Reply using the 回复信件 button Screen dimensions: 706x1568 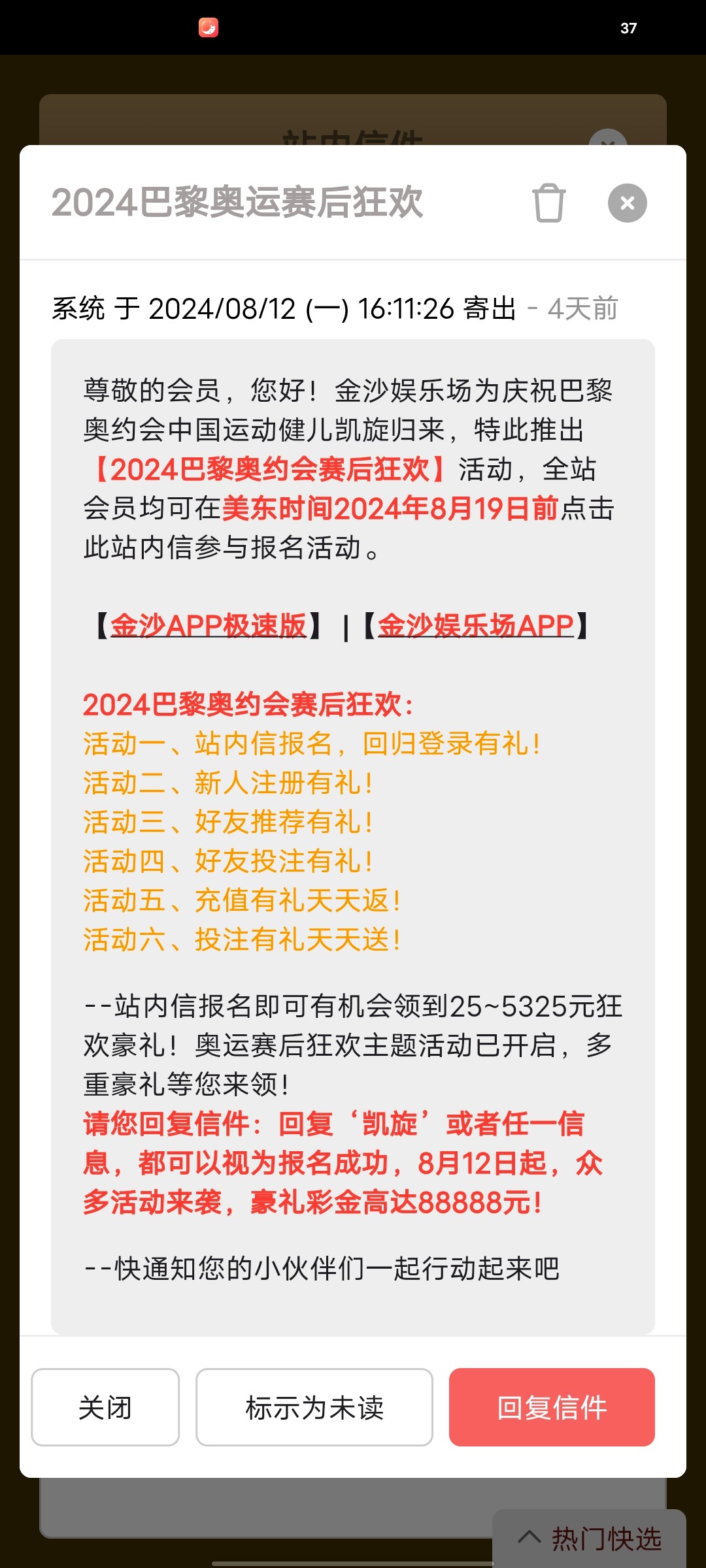[x=552, y=1407]
